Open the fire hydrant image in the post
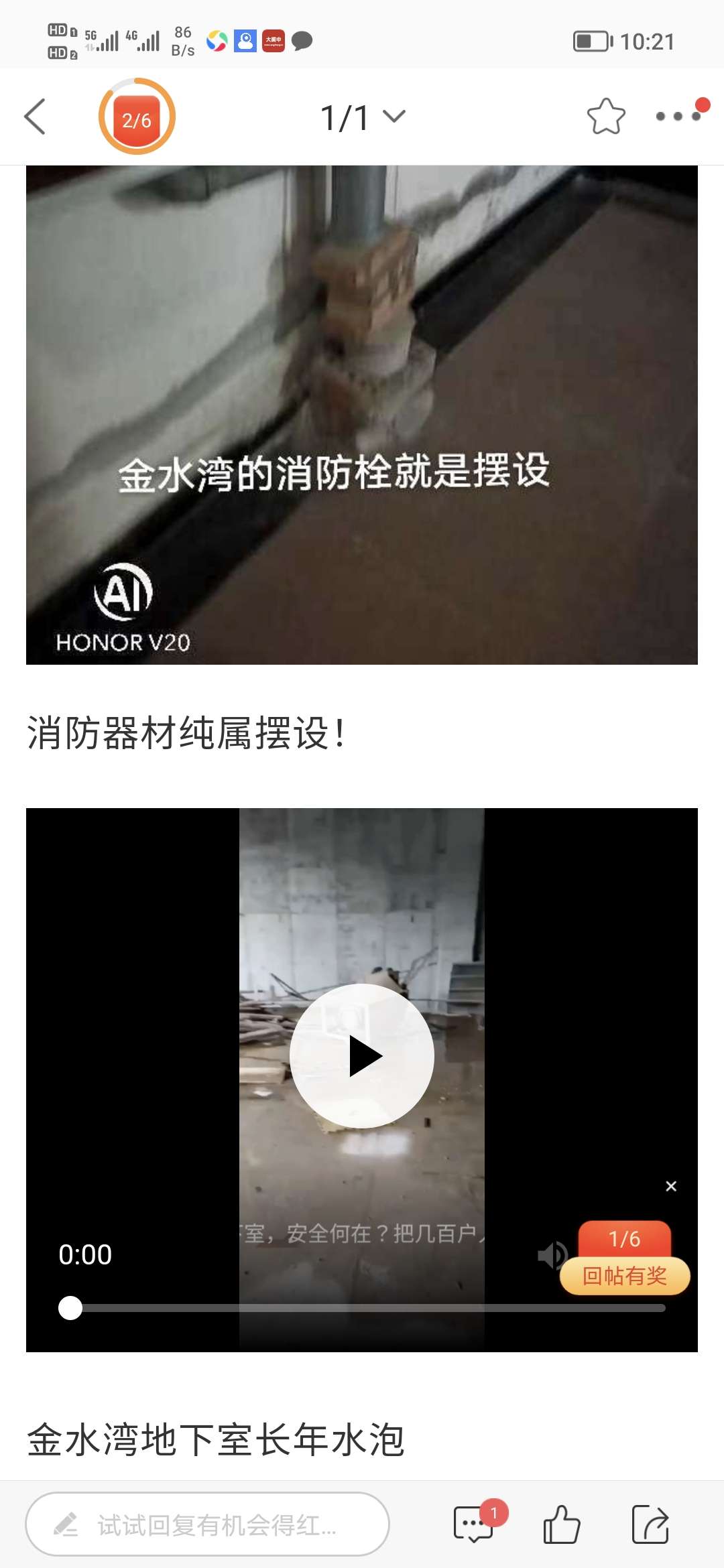This screenshot has width=724, height=1568. (x=362, y=414)
